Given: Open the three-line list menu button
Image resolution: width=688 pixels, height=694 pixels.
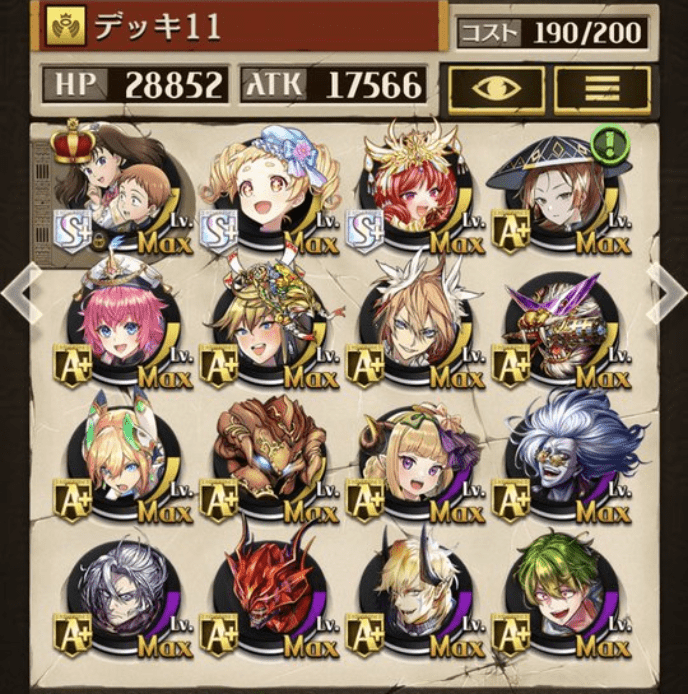Looking at the screenshot, I should pos(603,90).
